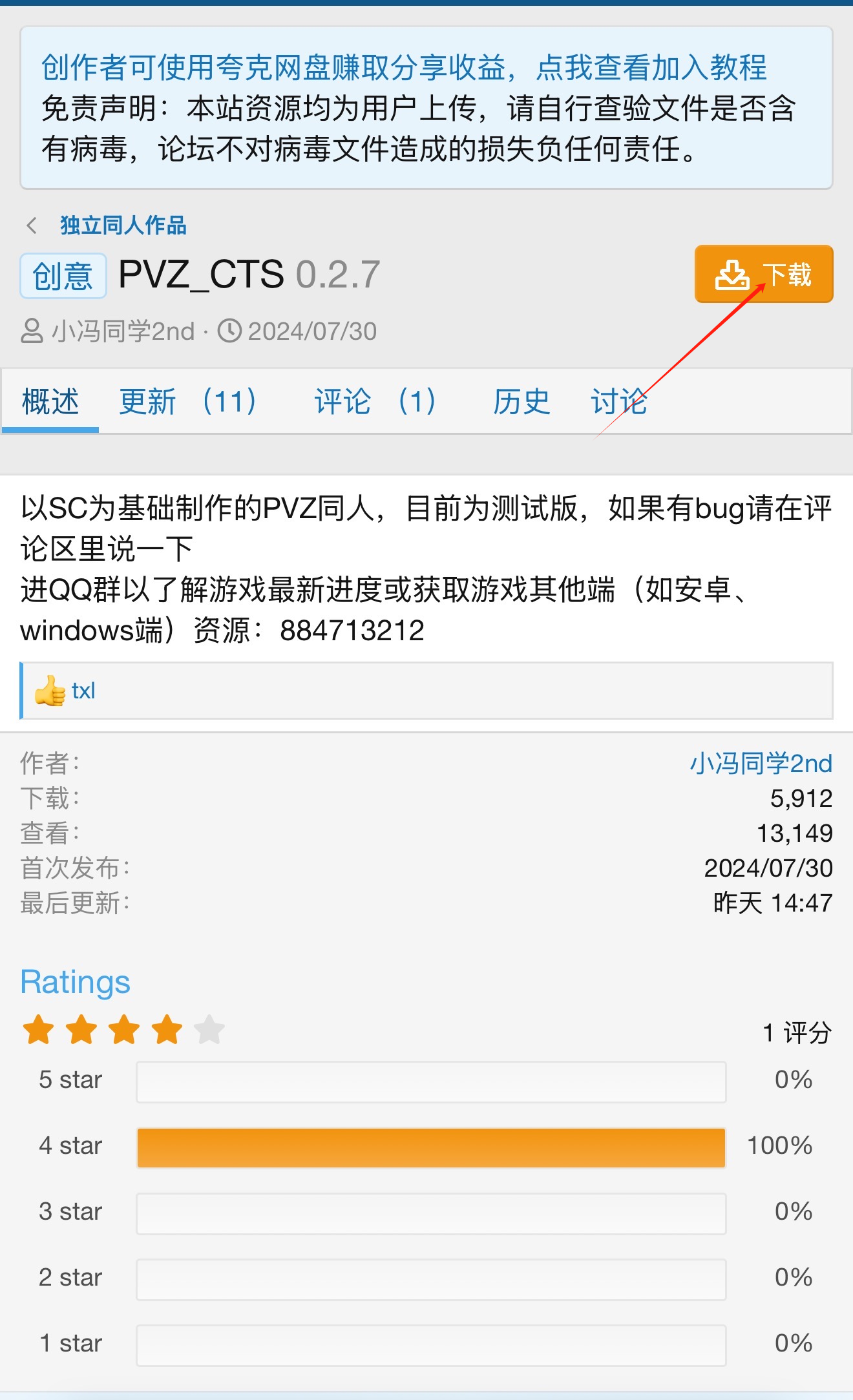The image size is (853, 1400).
Task: Click the 100% filled 4 star bar
Action: click(432, 1145)
